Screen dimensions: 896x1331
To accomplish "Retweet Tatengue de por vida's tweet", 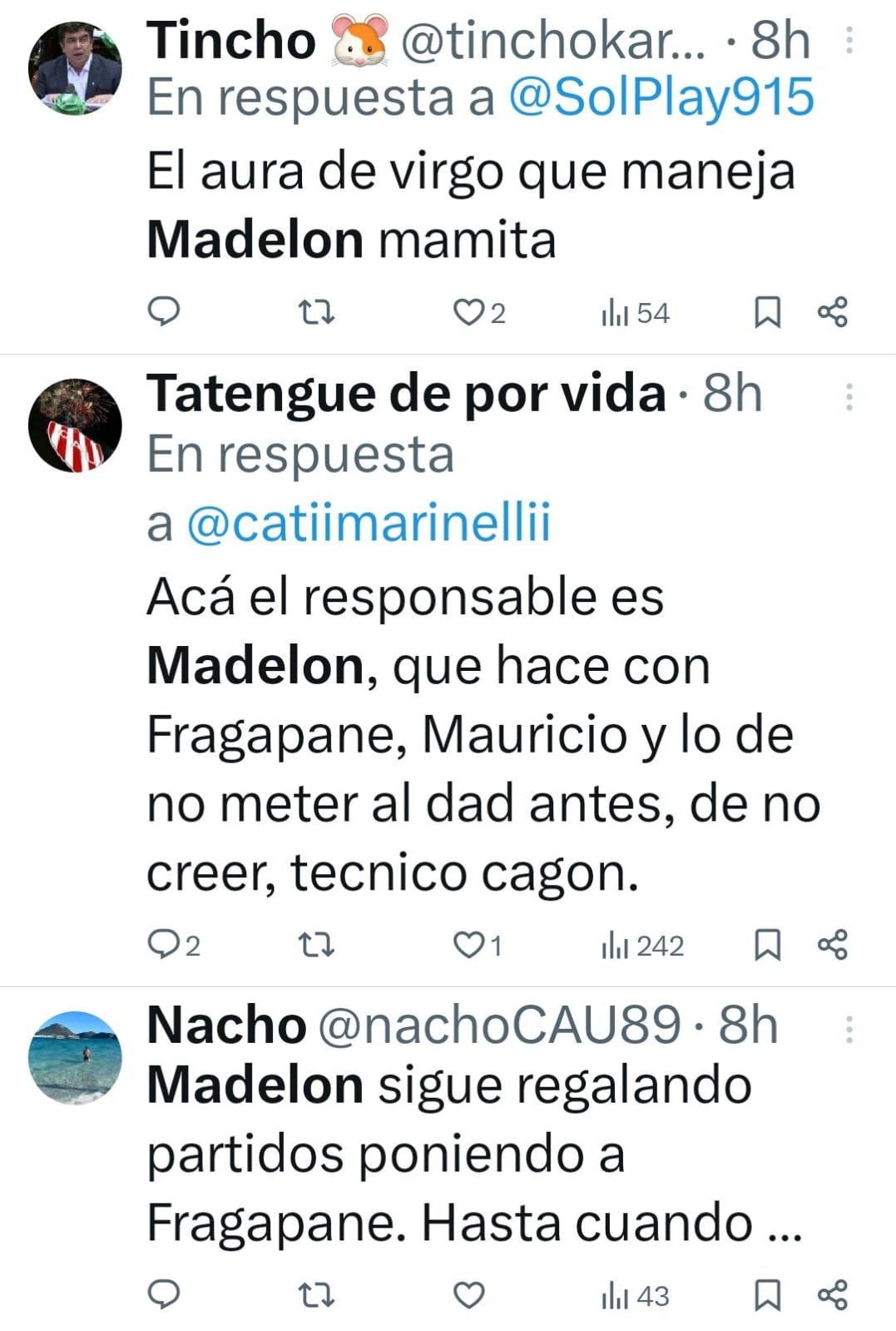I will [316, 945].
